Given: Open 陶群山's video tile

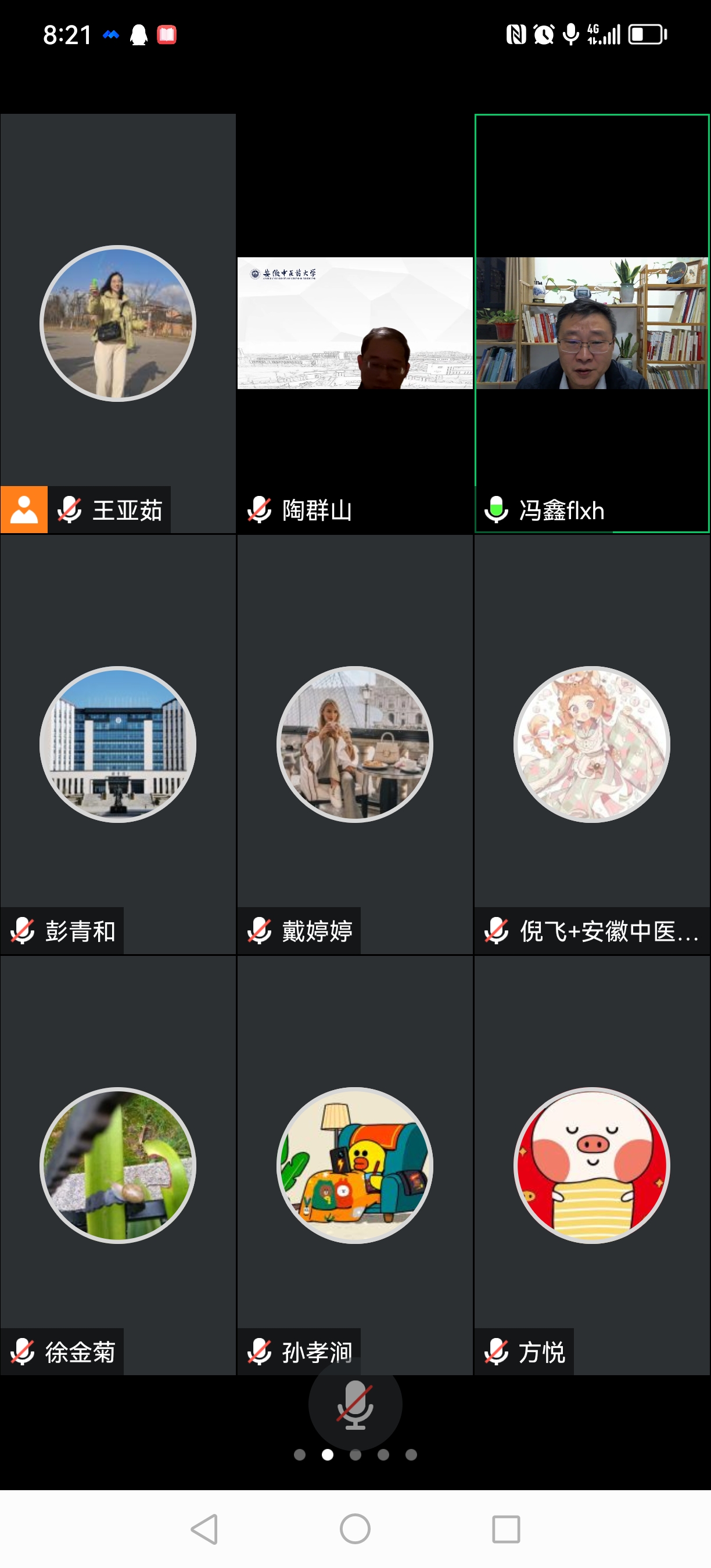Looking at the screenshot, I should click(x=355, y=323).
